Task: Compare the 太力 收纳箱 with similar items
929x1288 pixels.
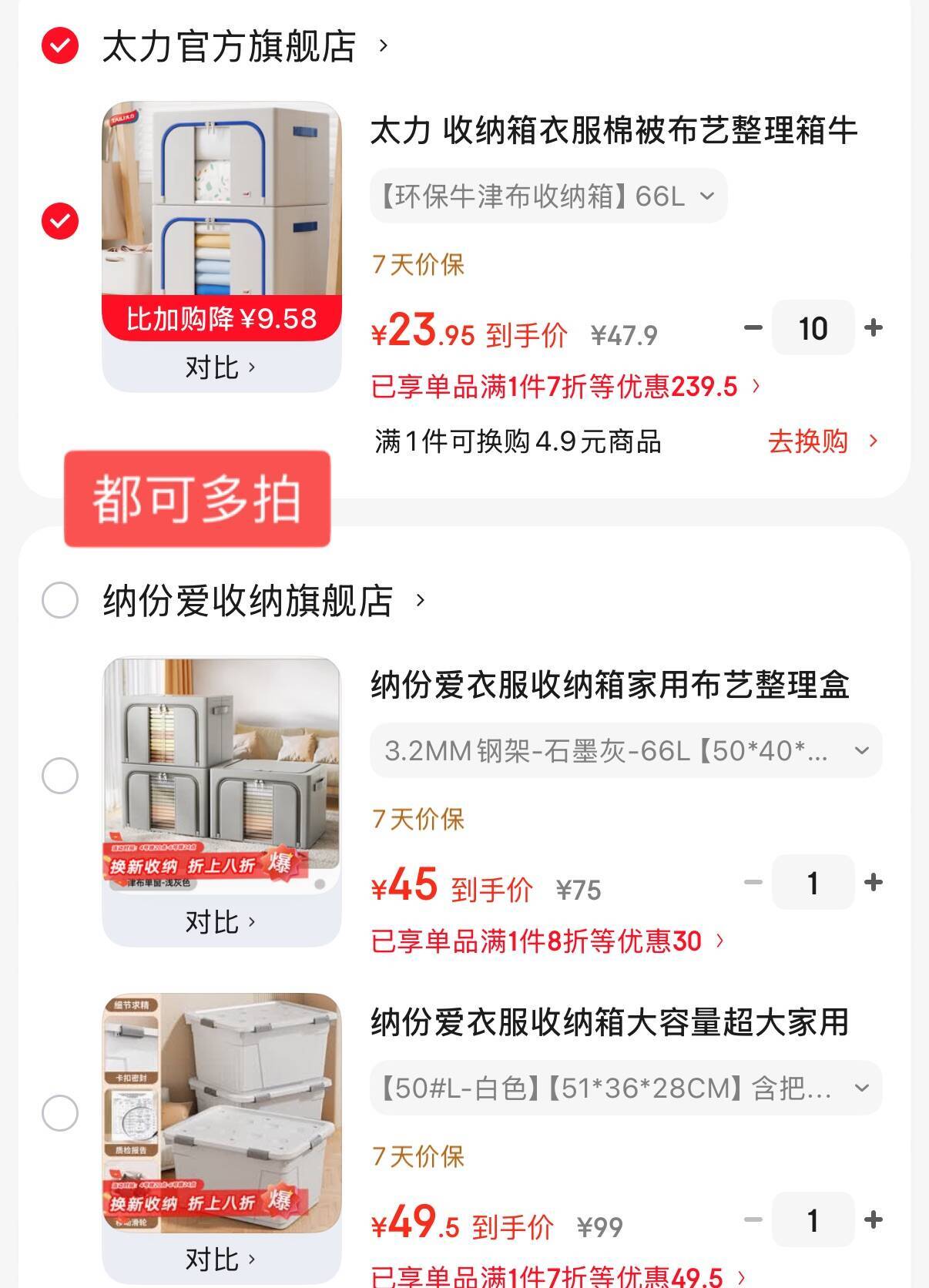Action: (220, 367)
